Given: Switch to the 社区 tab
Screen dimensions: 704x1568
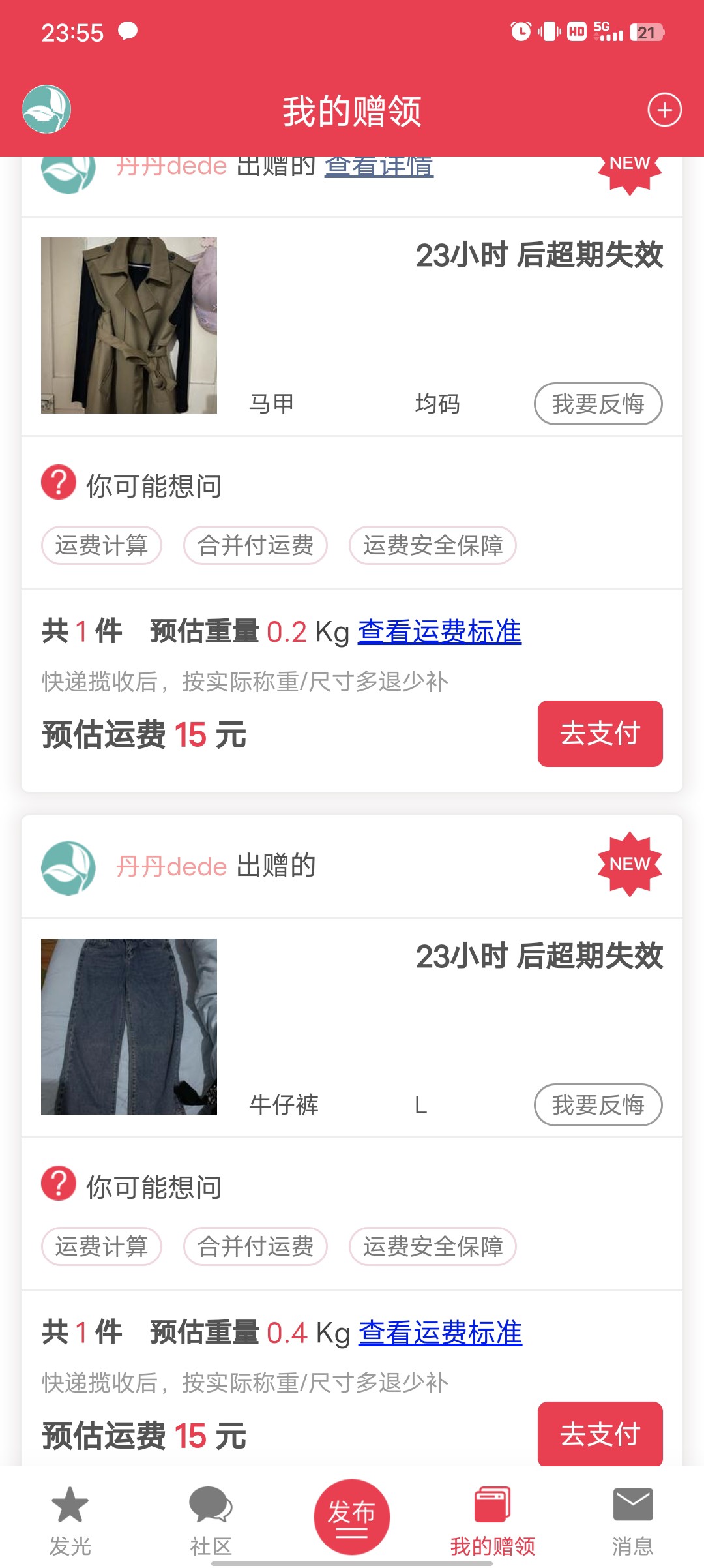Looking at the screenshot, I should coord(211,1521).
